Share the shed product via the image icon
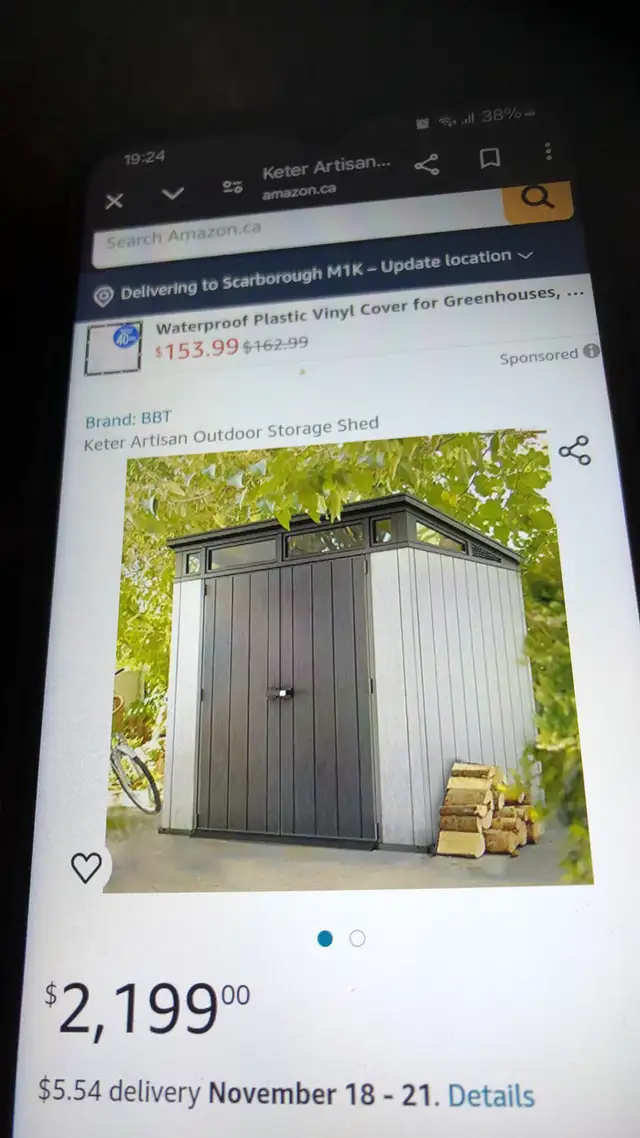 [575, 451]
